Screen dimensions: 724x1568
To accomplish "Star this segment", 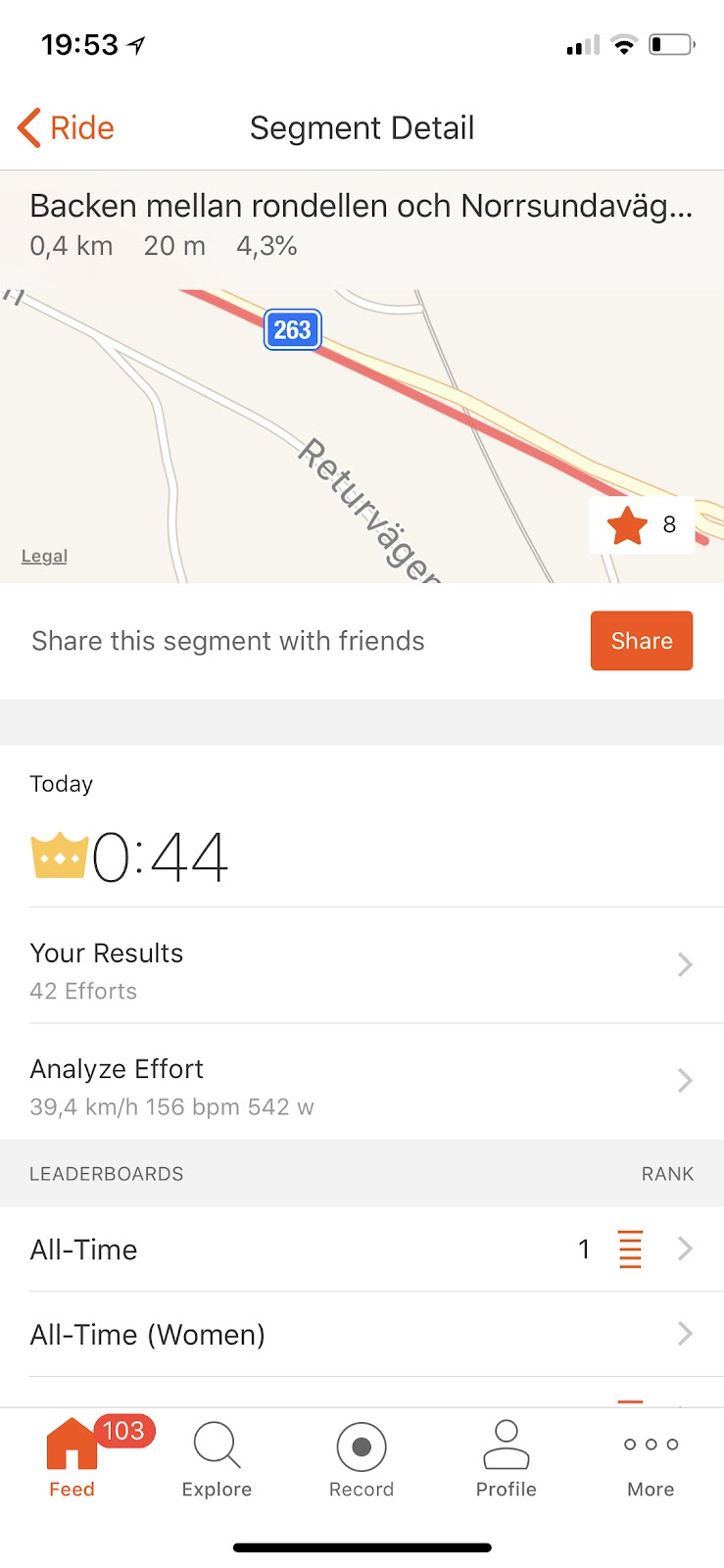I will point(627,526).
